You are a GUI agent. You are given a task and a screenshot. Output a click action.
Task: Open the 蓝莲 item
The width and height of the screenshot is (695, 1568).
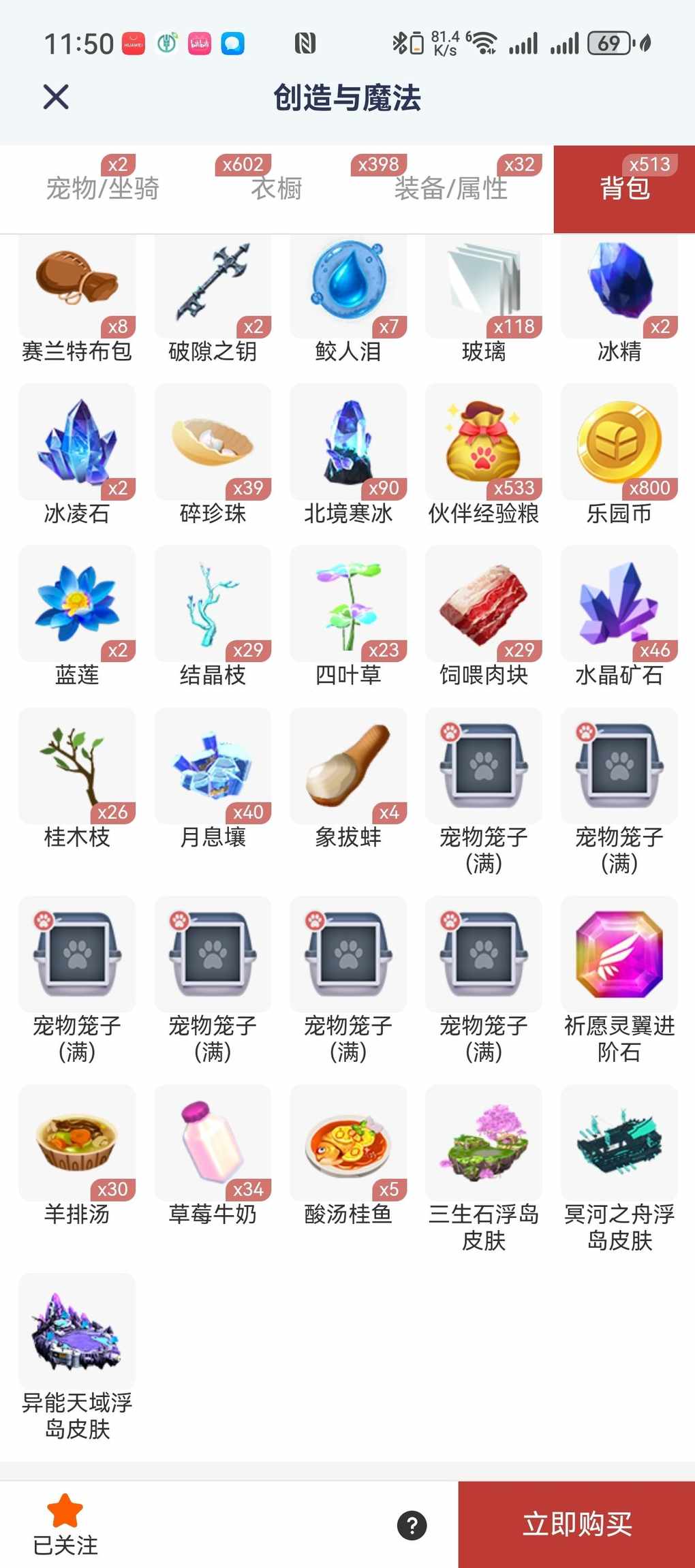(77, 605)
